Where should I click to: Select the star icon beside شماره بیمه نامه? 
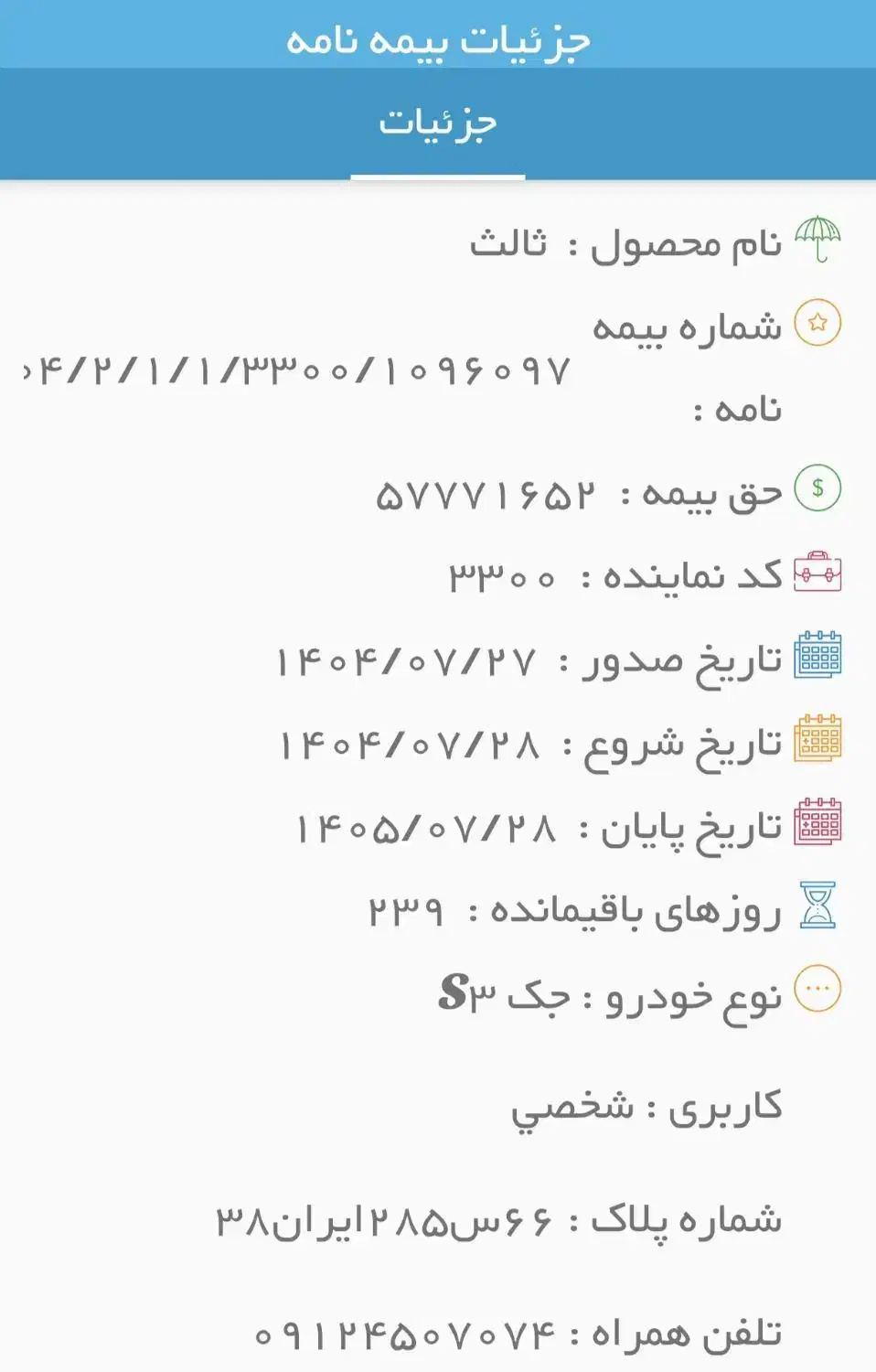coord(817,322)
